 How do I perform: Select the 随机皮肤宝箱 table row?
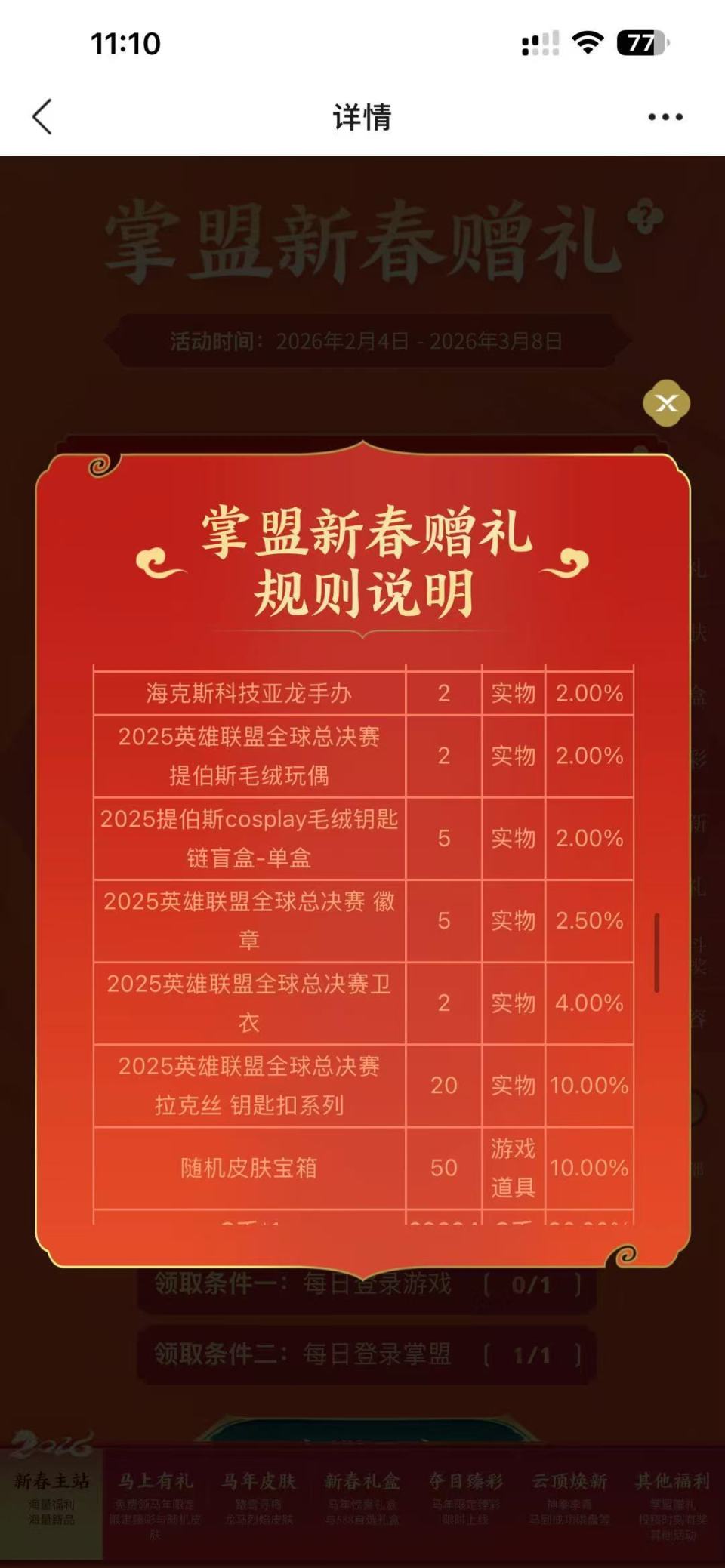click(x=249, y=1166)
